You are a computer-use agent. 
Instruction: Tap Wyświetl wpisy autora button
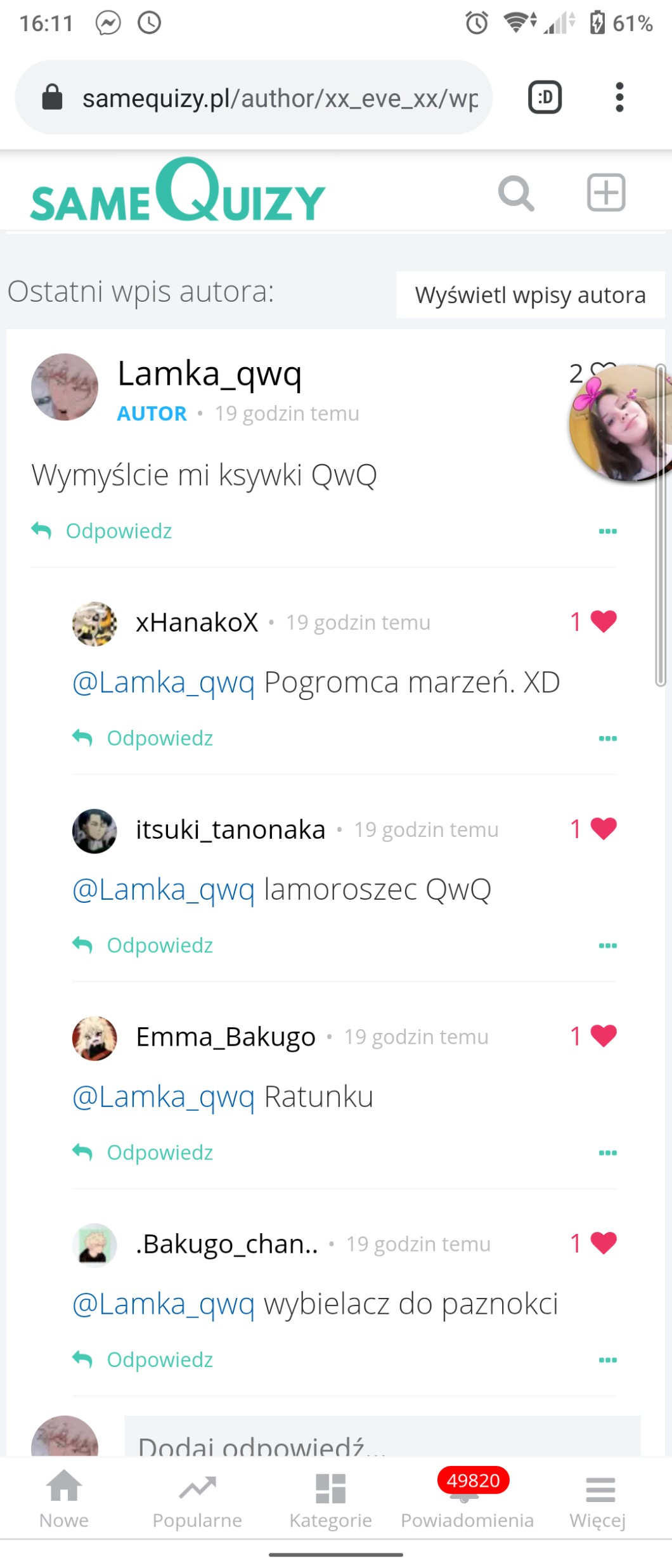pos(530,295)
